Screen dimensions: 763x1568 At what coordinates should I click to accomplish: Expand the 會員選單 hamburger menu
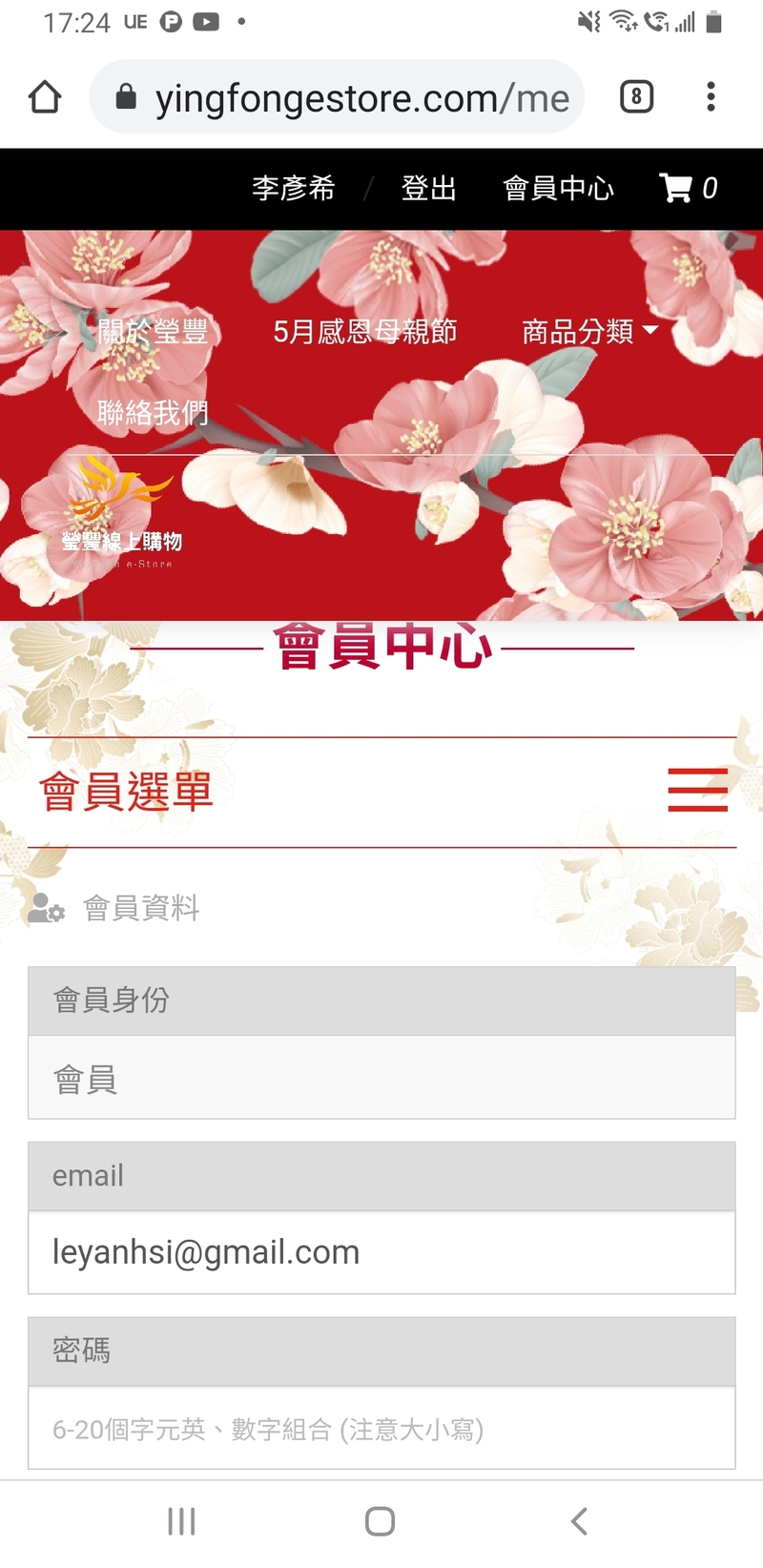pyautogui.click(x=697, y=790)
